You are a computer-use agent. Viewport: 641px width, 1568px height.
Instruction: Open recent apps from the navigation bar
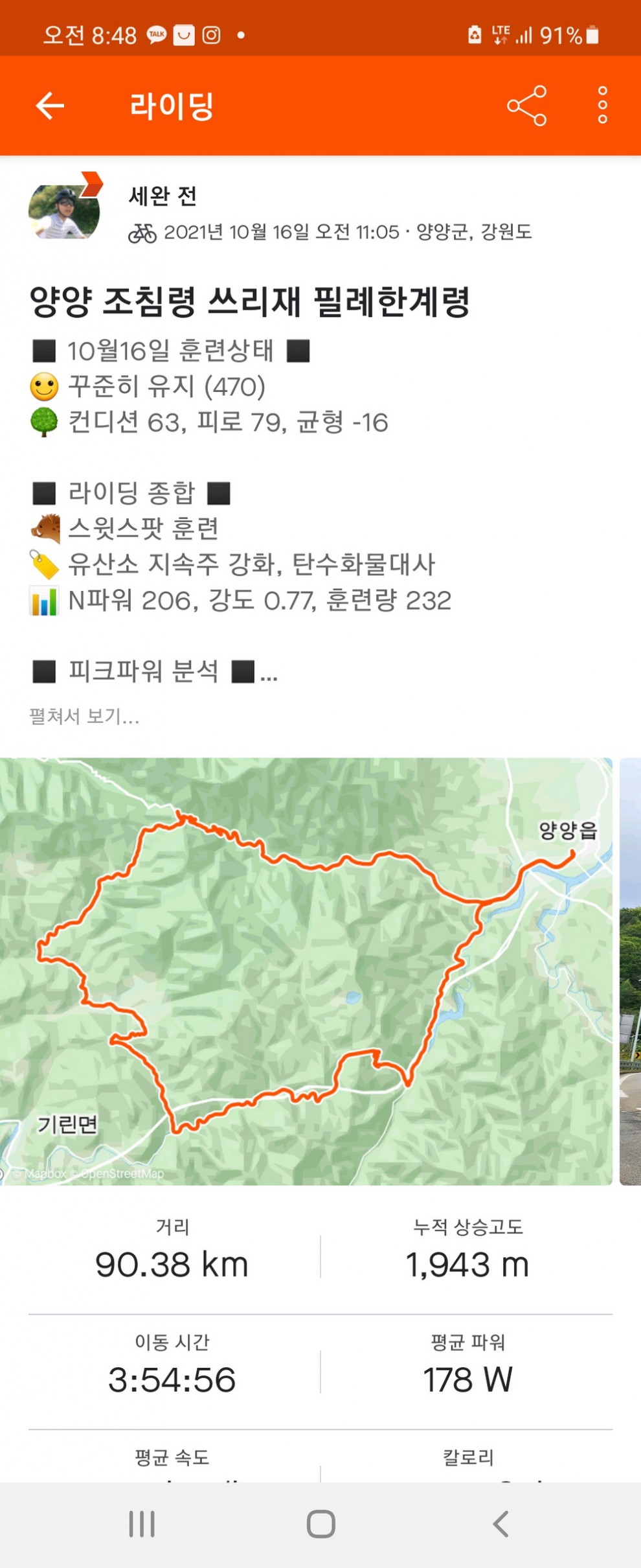coord(142,1523)
